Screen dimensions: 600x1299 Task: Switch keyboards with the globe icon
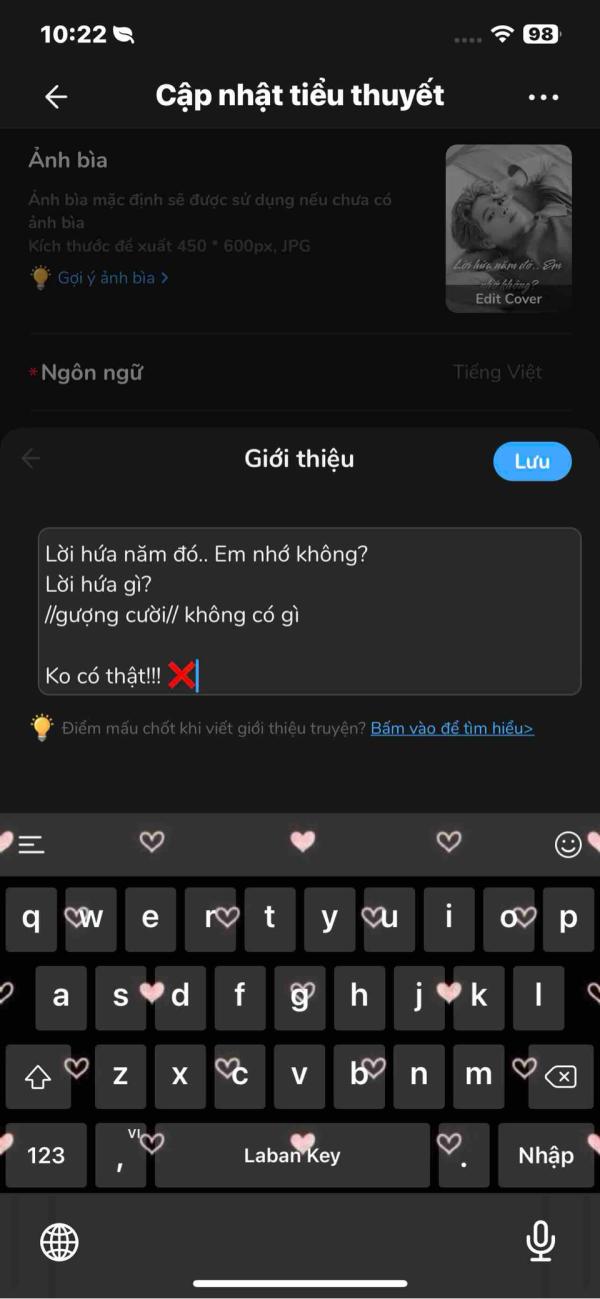tap(59, 1242)
